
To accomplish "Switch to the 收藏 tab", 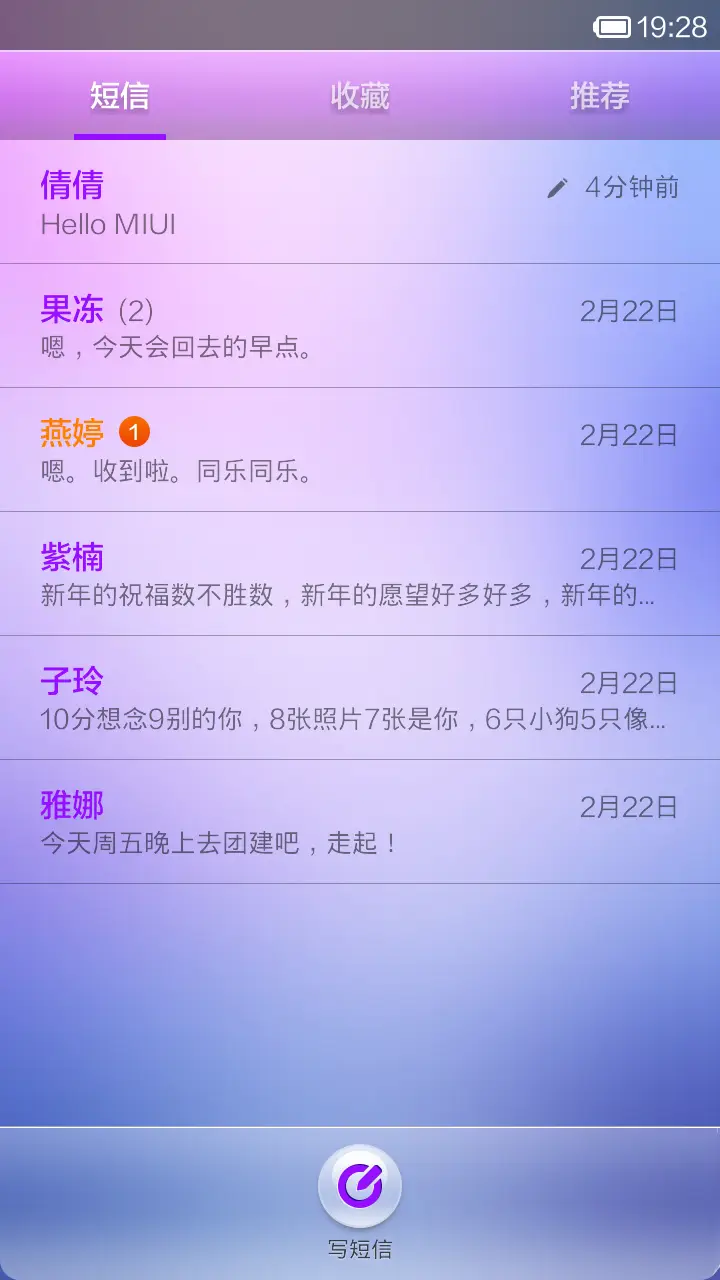I will pos(360,96).
